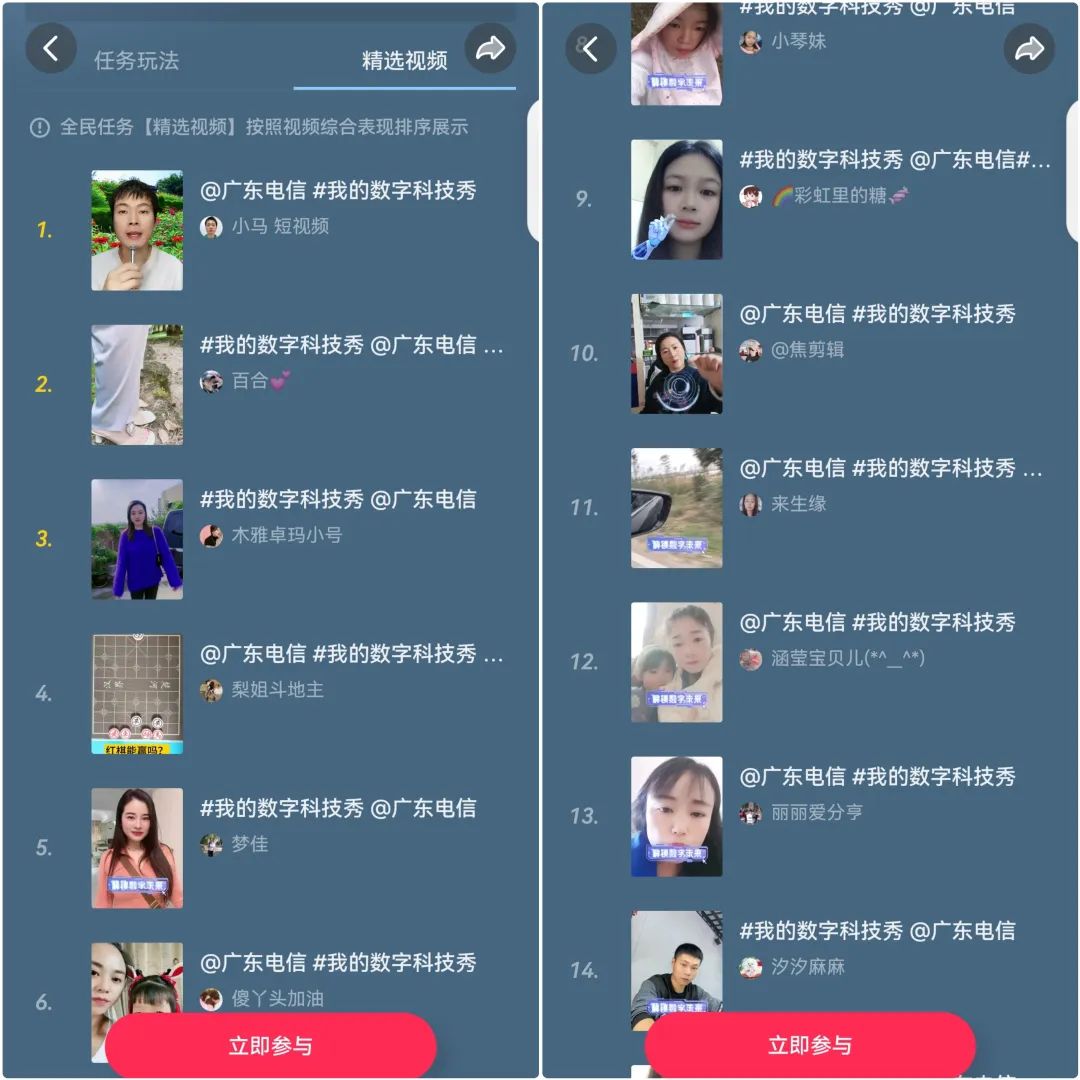Select the 精选视频 tab
The width and height of the screenshot is (1080, 1080).
tap(404, 60)
